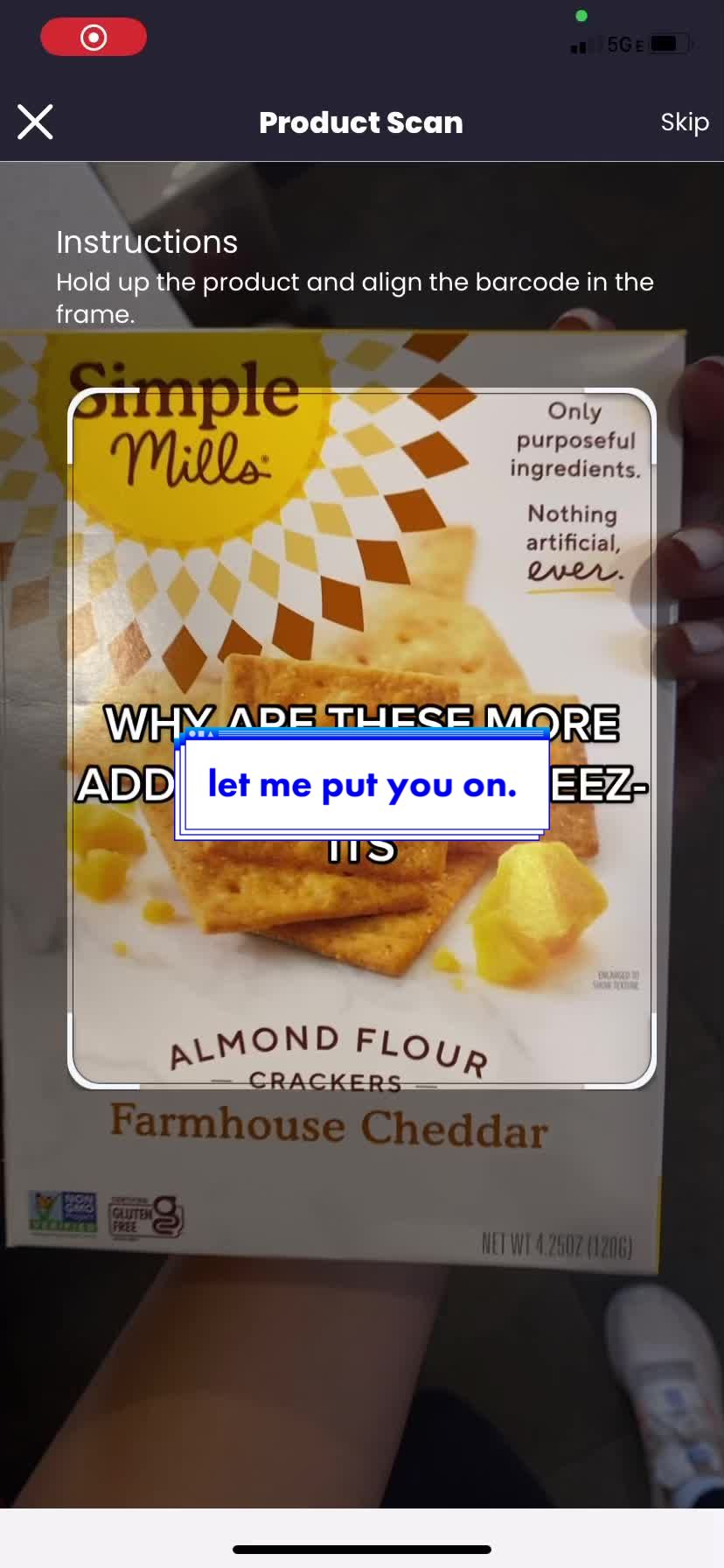
Task: Skip the product scan step
Action: pyautogui.click(x=684, y=122)
